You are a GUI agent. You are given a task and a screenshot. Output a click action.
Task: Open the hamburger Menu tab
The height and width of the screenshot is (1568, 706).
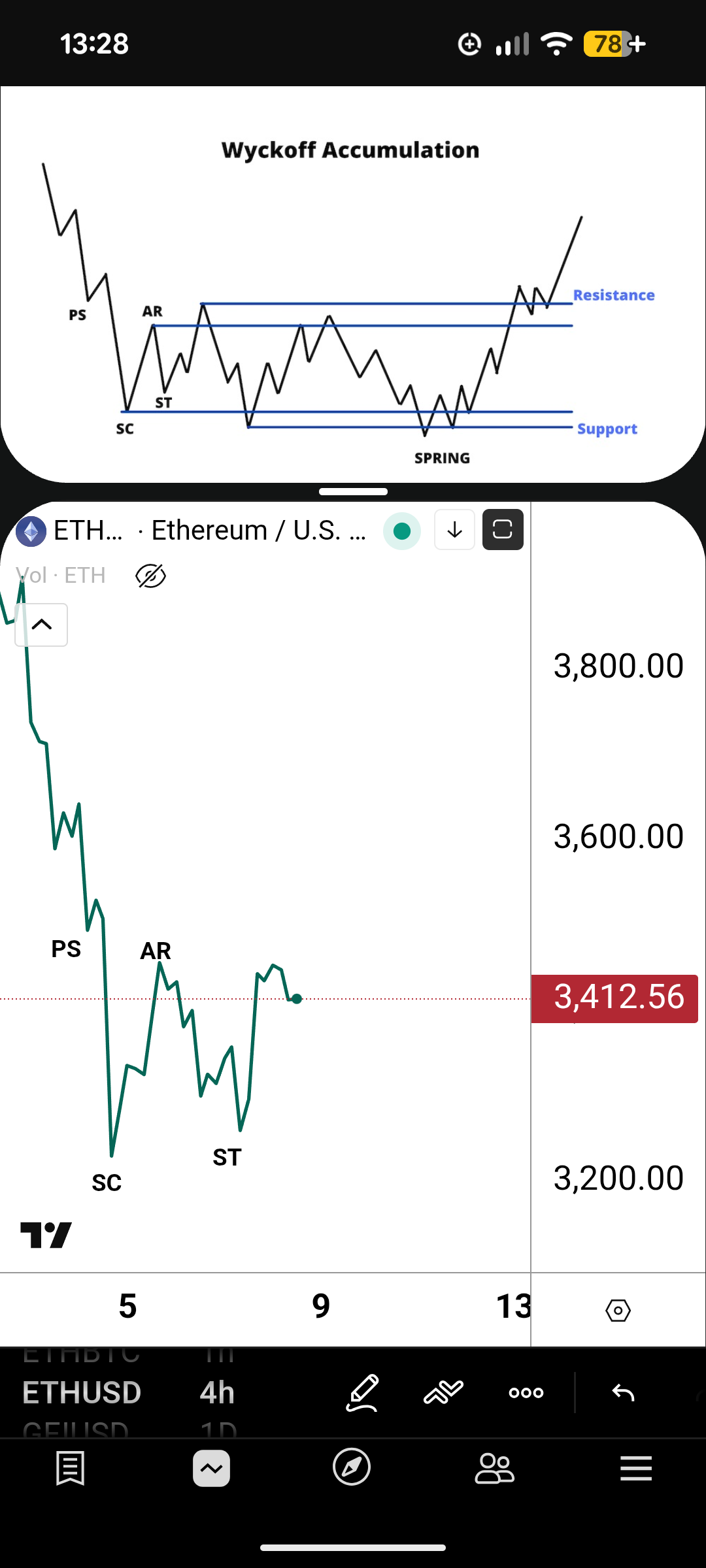(636, 1469)
